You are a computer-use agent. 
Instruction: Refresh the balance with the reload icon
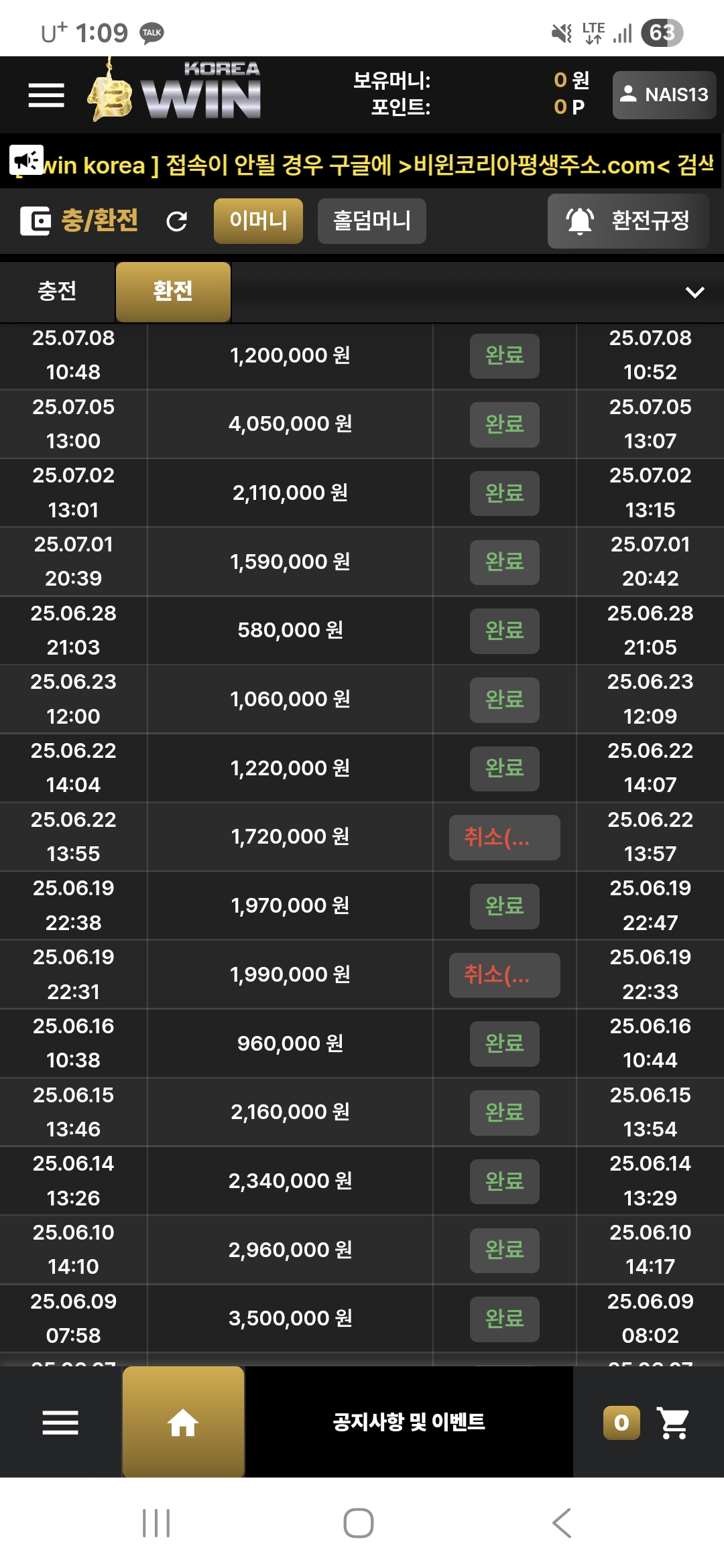point(176,221)
